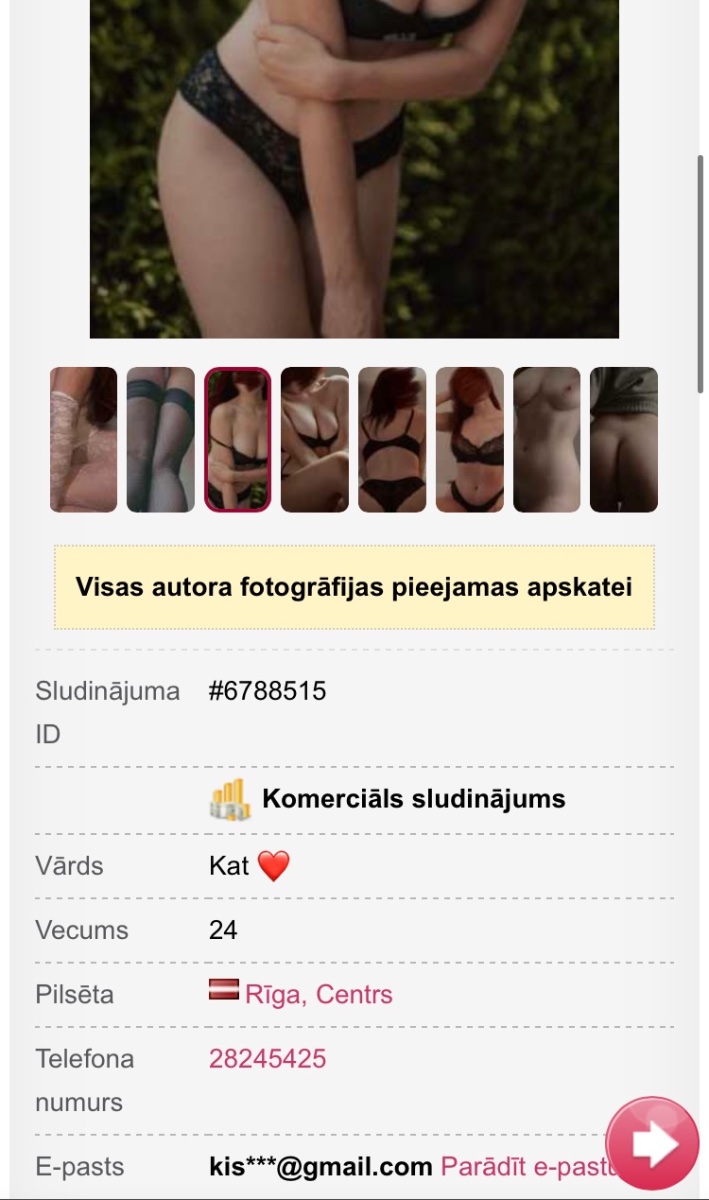Select the fifth gallery thumbnail
709x1200 pixels.
click(392, 440)
